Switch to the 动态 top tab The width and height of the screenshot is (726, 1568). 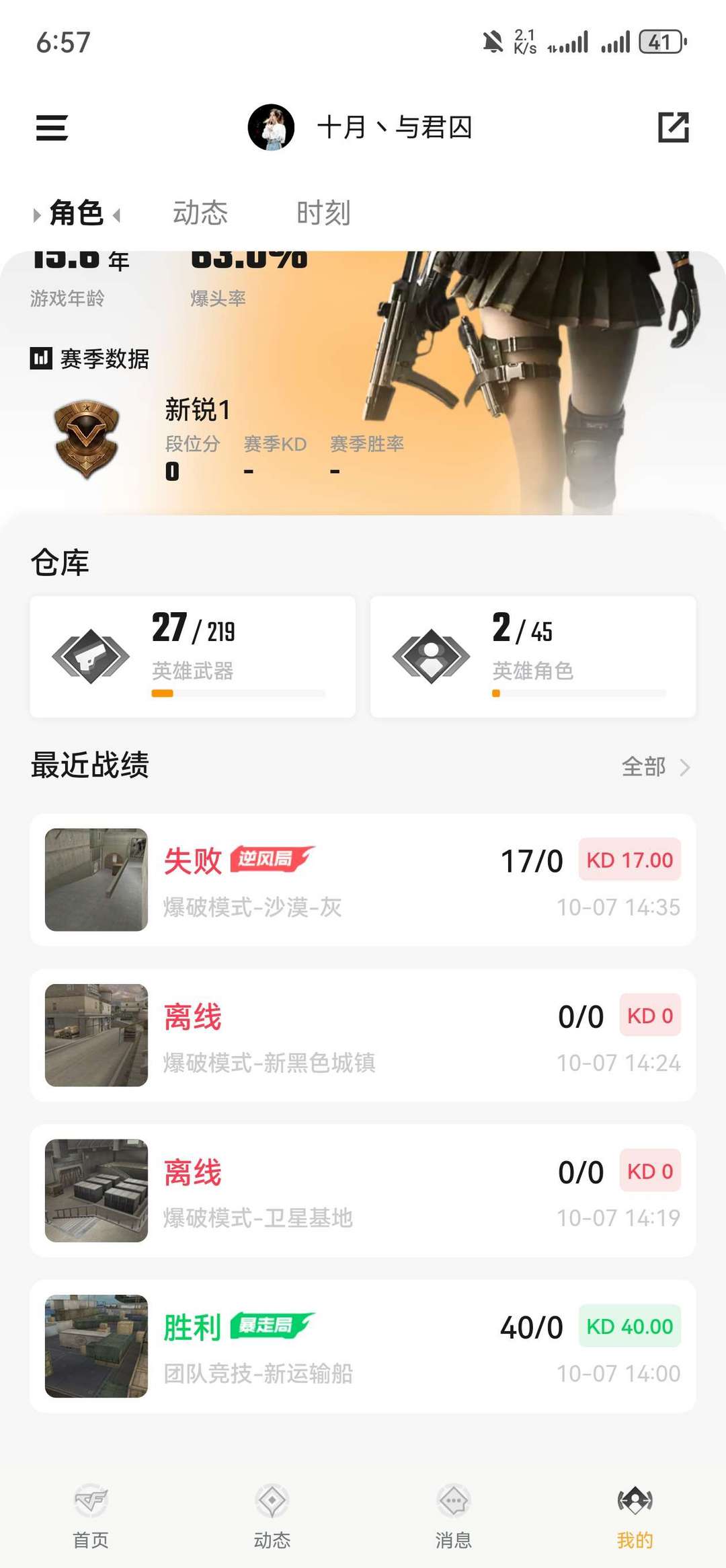200,213
